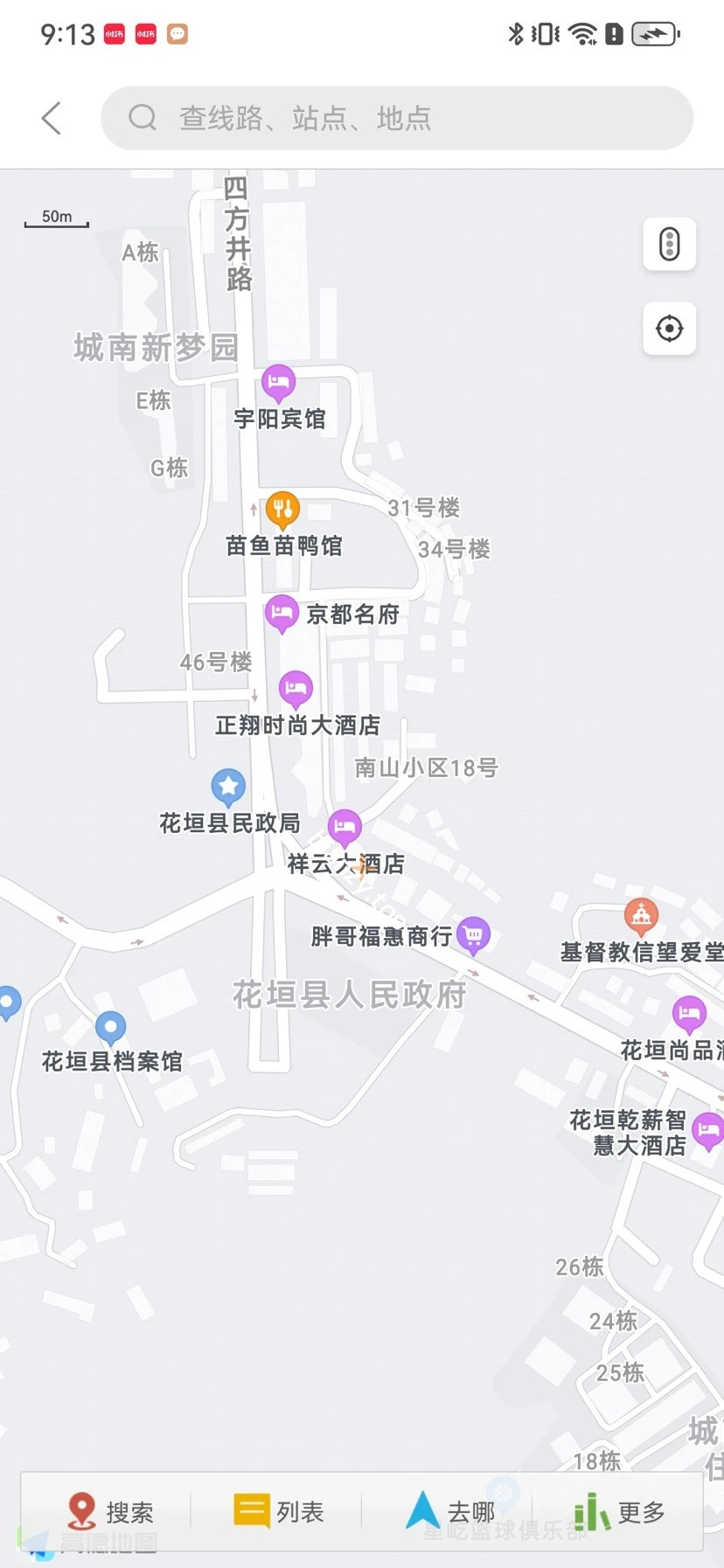Image resolution: width=724 pixels, height=1568 pixels.
Task: Tap the 花垣县民政局 star marker
Action: (228, 787)
